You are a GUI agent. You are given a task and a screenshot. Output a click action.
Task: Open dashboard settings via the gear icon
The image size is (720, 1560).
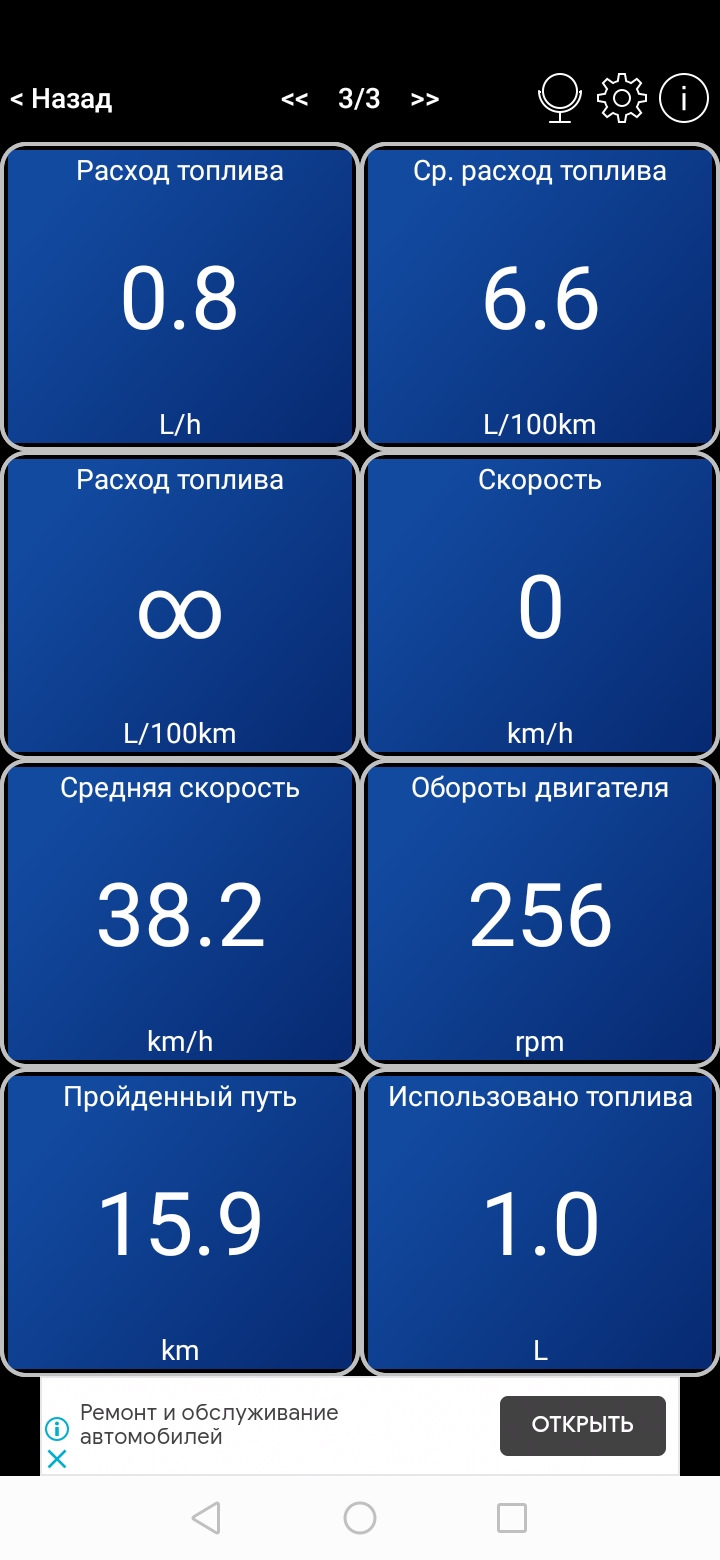coord(621,99)
